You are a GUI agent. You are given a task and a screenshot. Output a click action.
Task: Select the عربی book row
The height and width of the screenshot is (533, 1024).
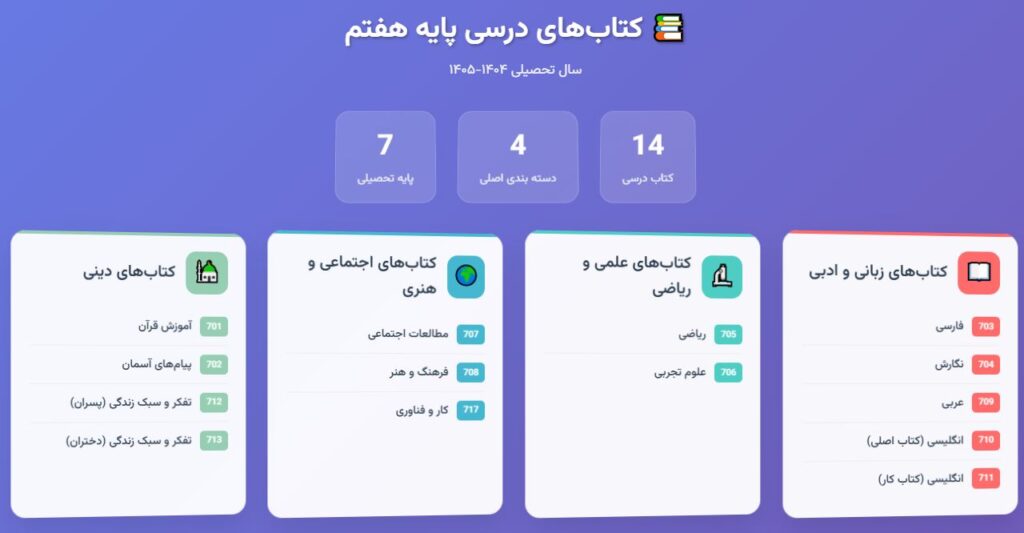tap(952, 403)
